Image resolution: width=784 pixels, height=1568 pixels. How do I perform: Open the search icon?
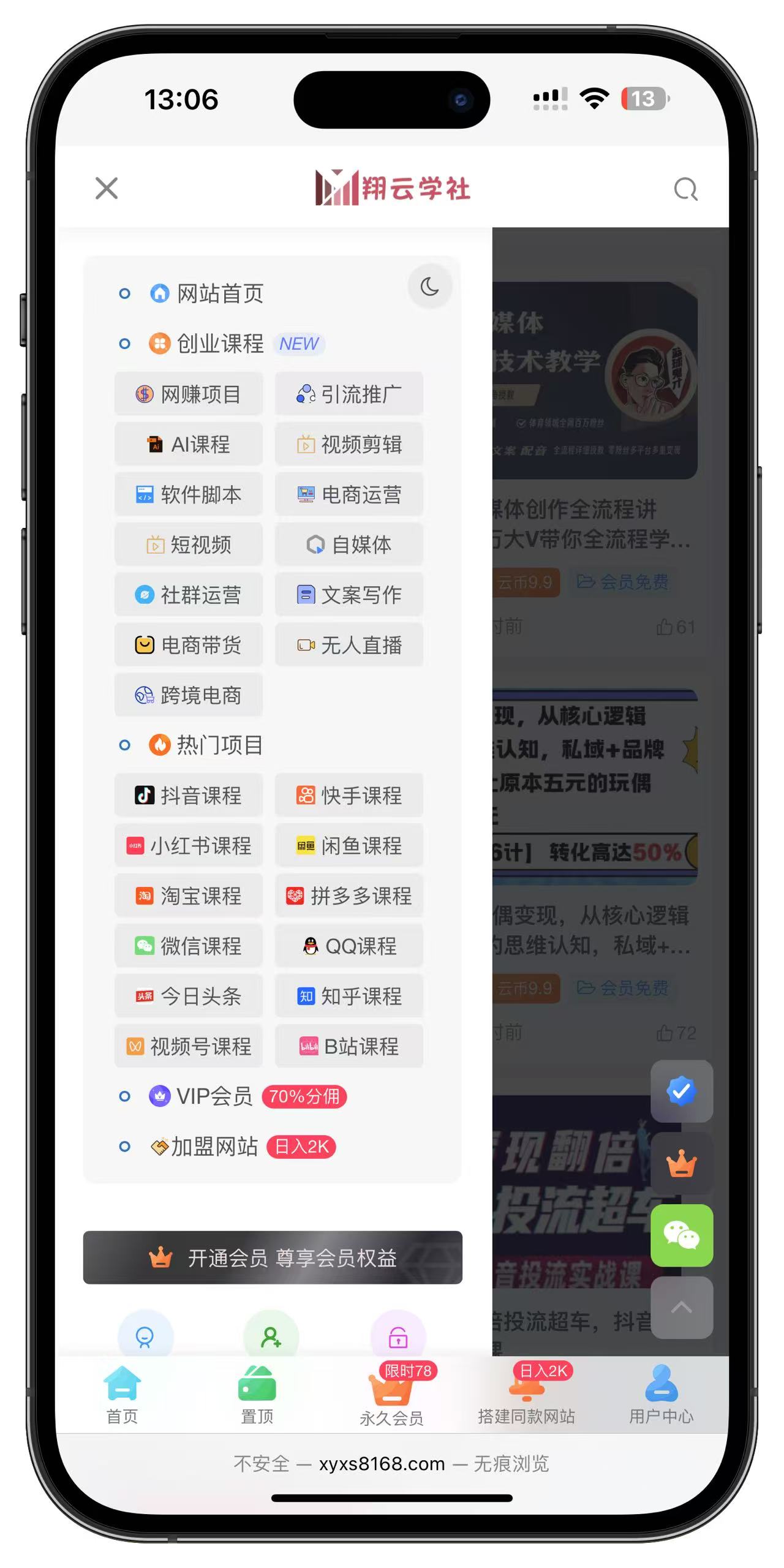(685, 189)
